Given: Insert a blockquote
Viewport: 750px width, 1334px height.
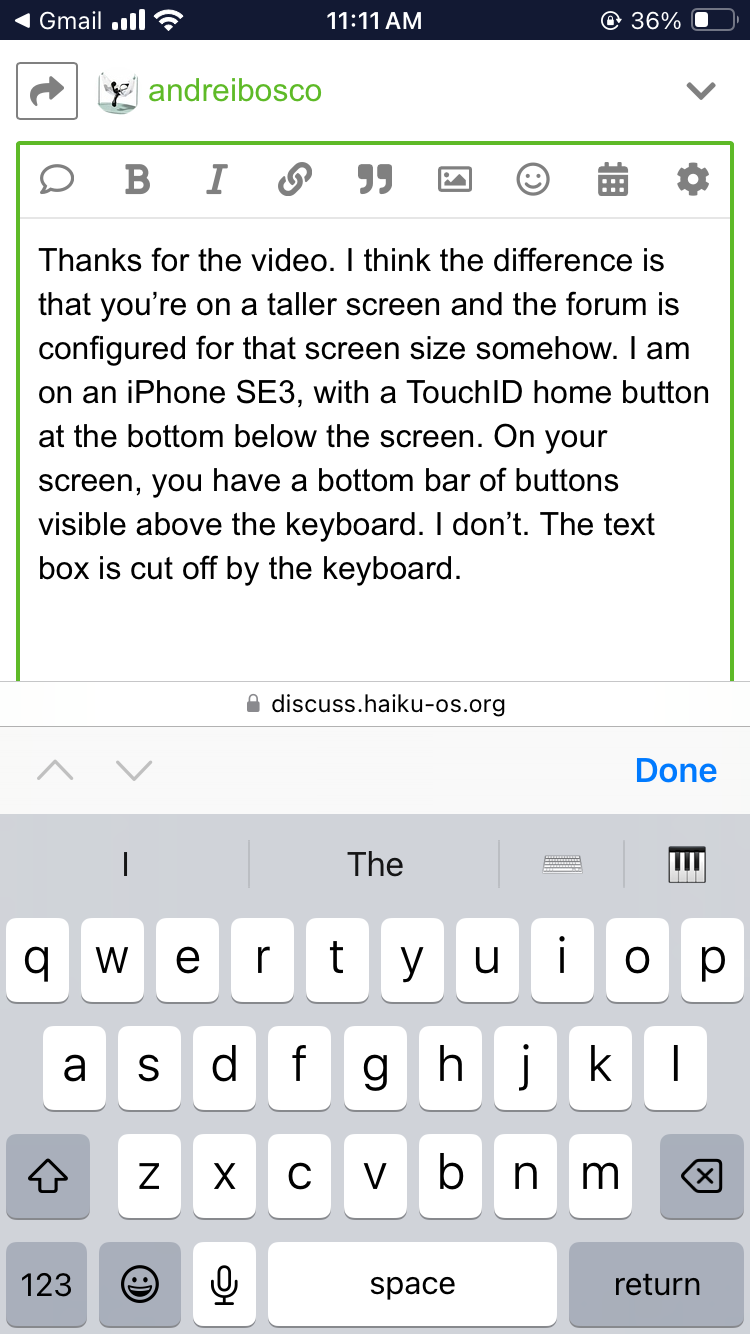Looking at the screenshot, I should (x=375, y=180).
